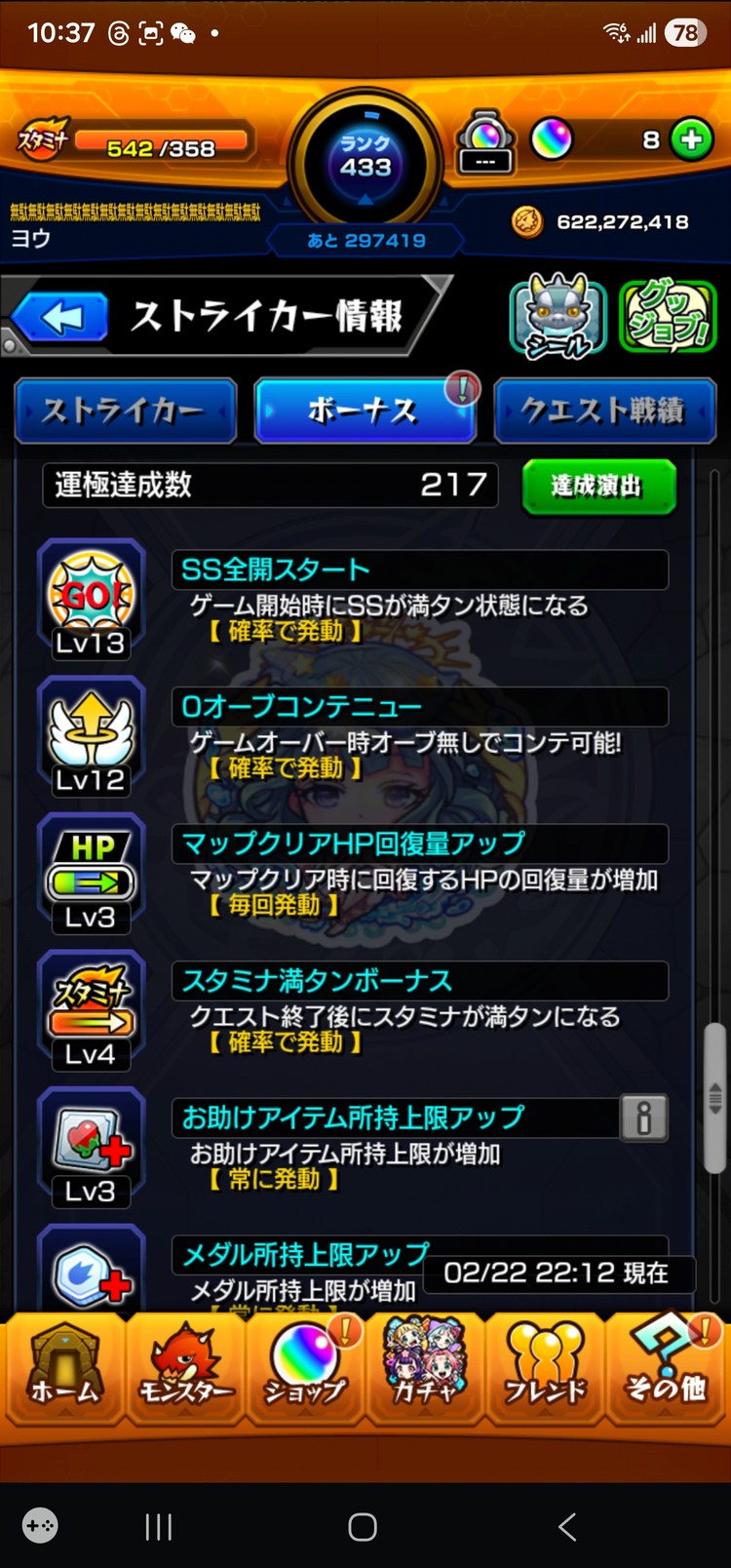This screenshot has width=731, height=1568.
Task: Open the info button beside お助けアイテム所持上限アップ
Action: [646, 1118]
